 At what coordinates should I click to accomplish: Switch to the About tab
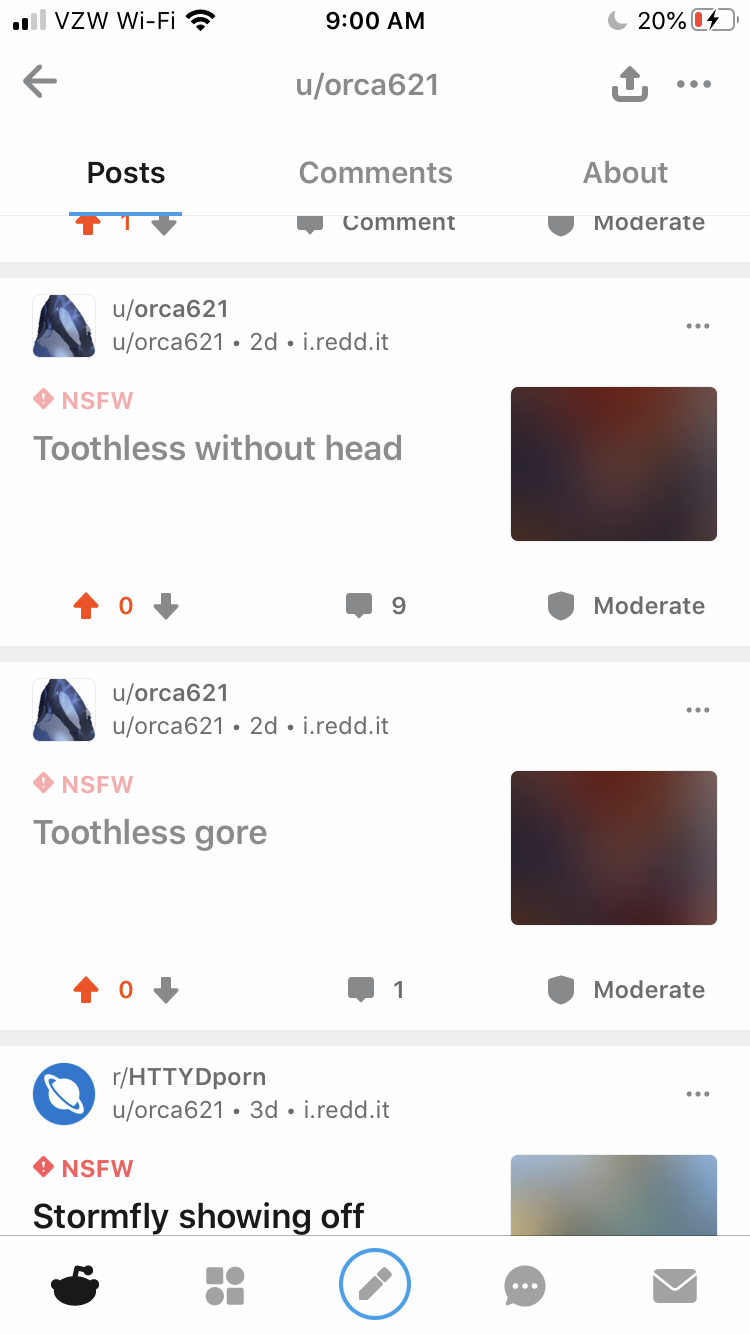[x=625, y=173]
